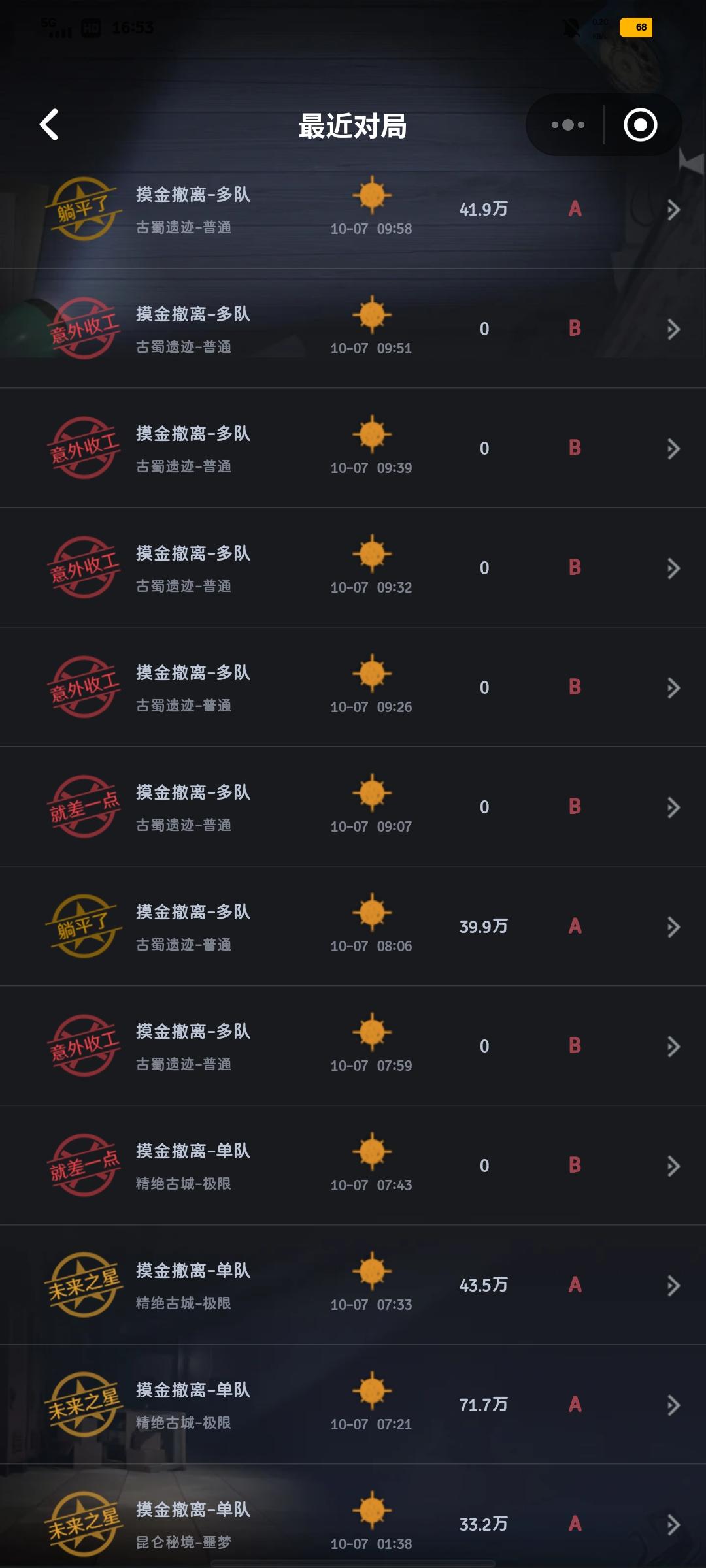View the 10-07 09:07 就差一点 match
The image size is (706, 1568).
[x=353, y=807]
